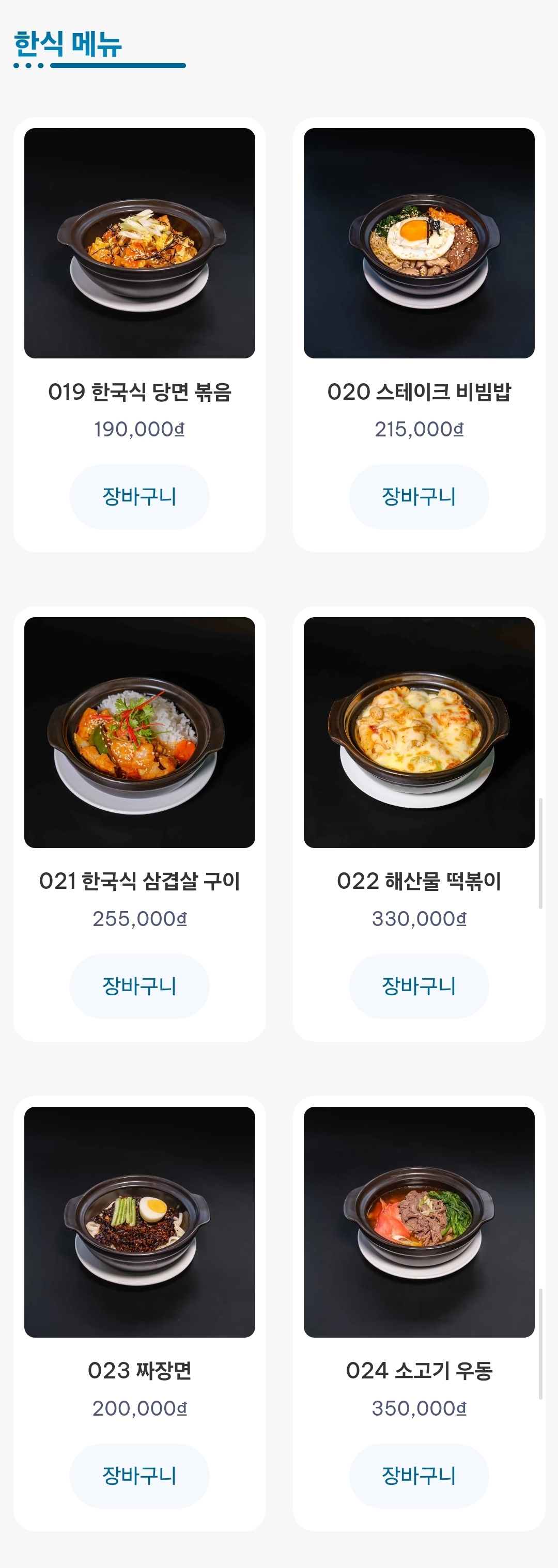
Task: Add 022 해산물 떡볶이 to 장바구니
Action: point(419,986)
